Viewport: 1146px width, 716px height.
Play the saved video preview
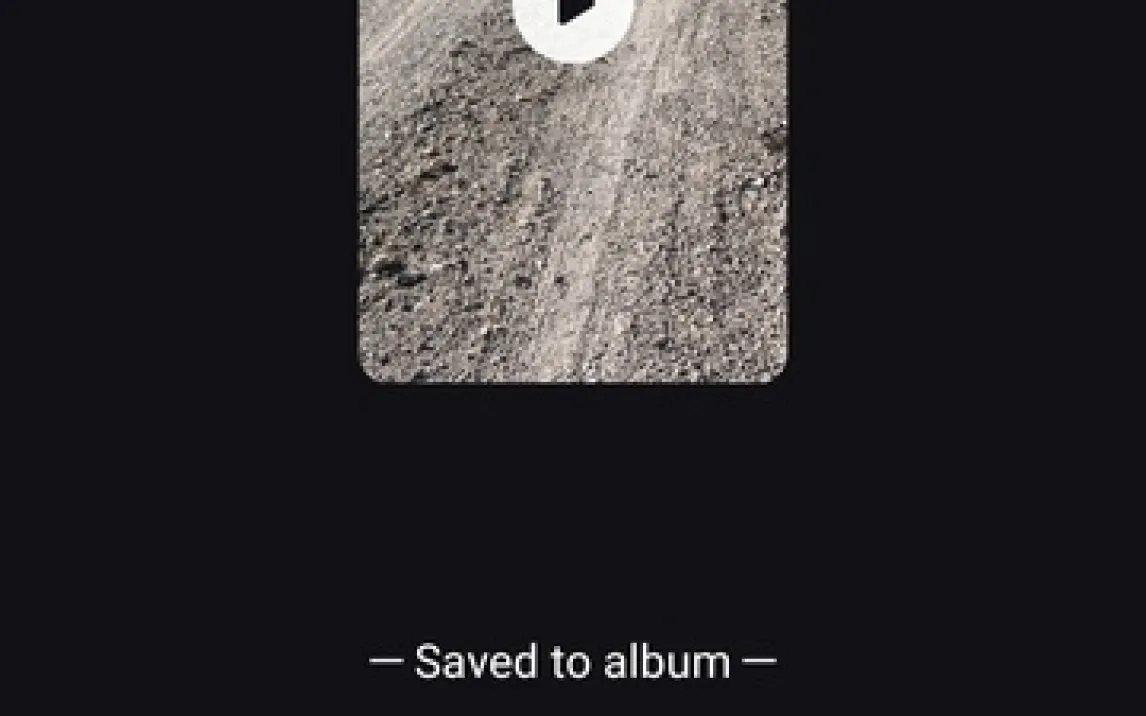[573, 20]
